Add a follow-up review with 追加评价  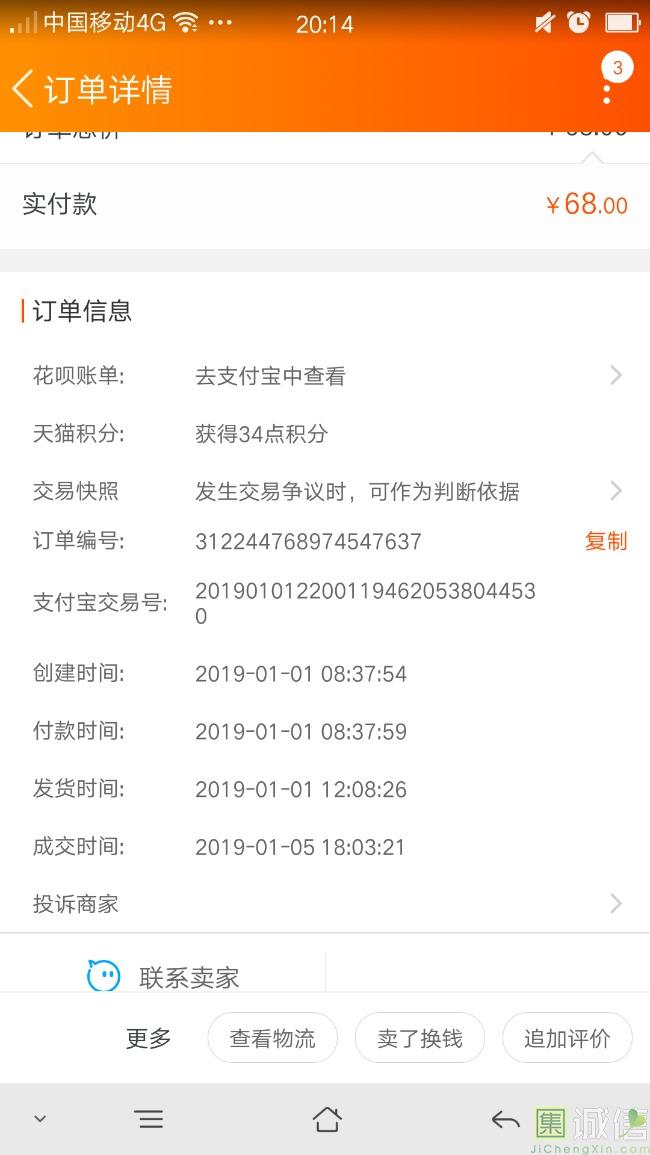pyautogui.click(x=567, y=1038)
